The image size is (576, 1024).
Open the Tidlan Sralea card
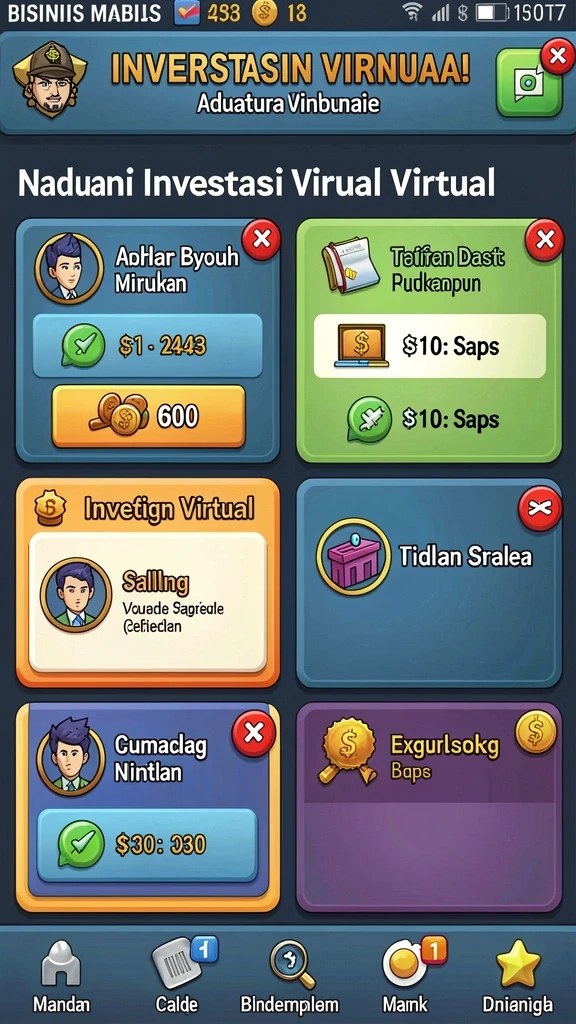tap(429, 583)
